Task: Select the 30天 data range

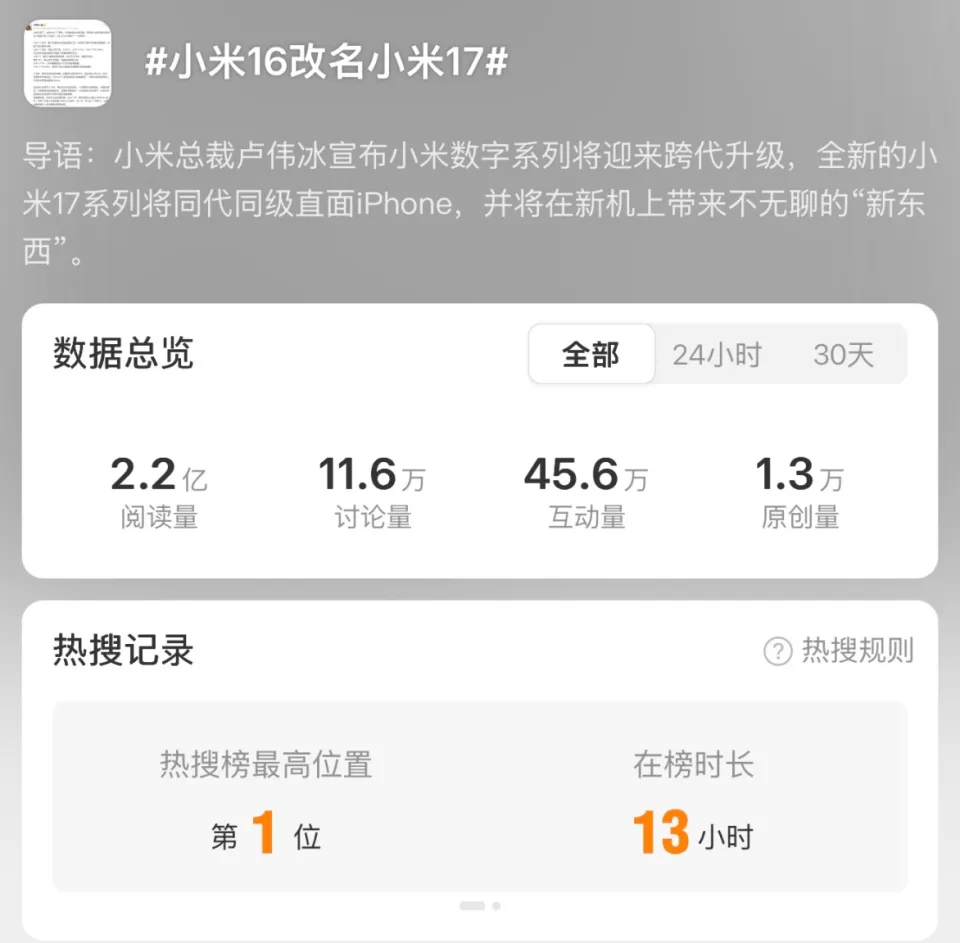Action: click(843, 354)
